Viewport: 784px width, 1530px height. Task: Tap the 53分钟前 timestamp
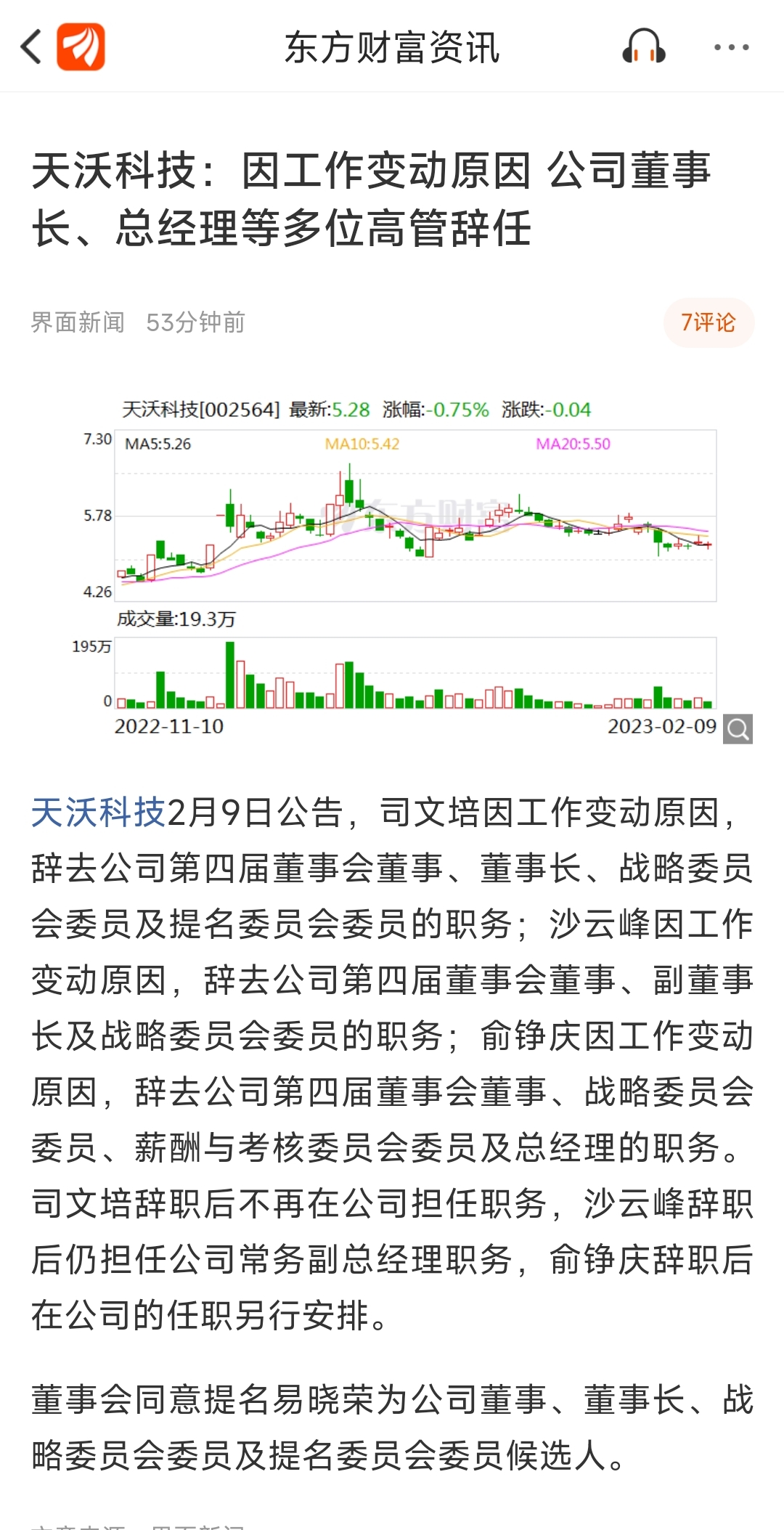[x=197, y=322]
